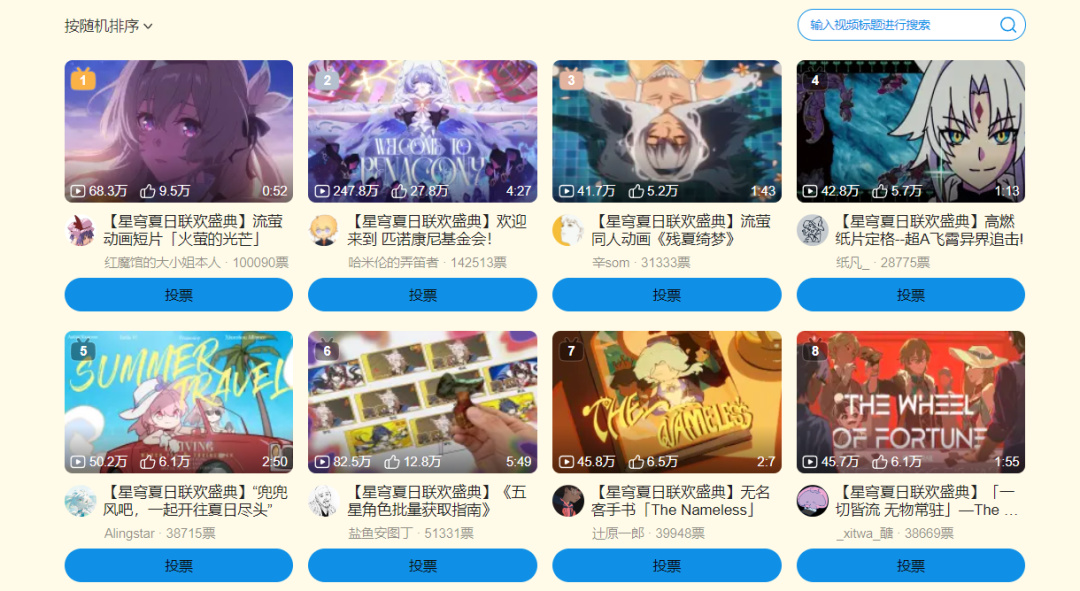Open video 2 Welcome to Penacony thumbnail
Viewport: 1080px width, 591px height.
tap(422, 130)
